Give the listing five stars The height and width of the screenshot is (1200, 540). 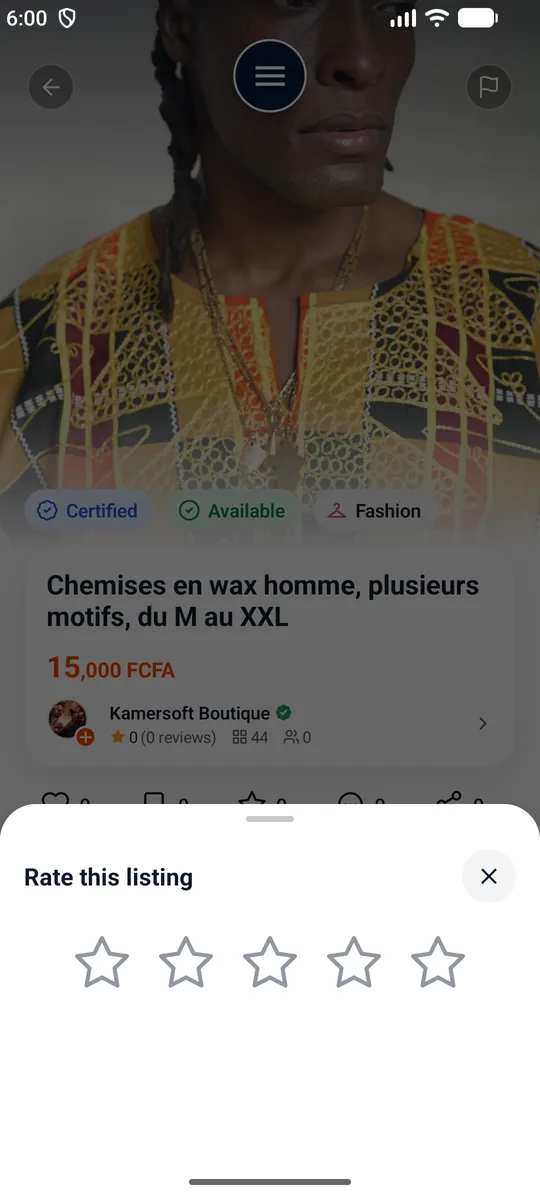tap(438, 963)
